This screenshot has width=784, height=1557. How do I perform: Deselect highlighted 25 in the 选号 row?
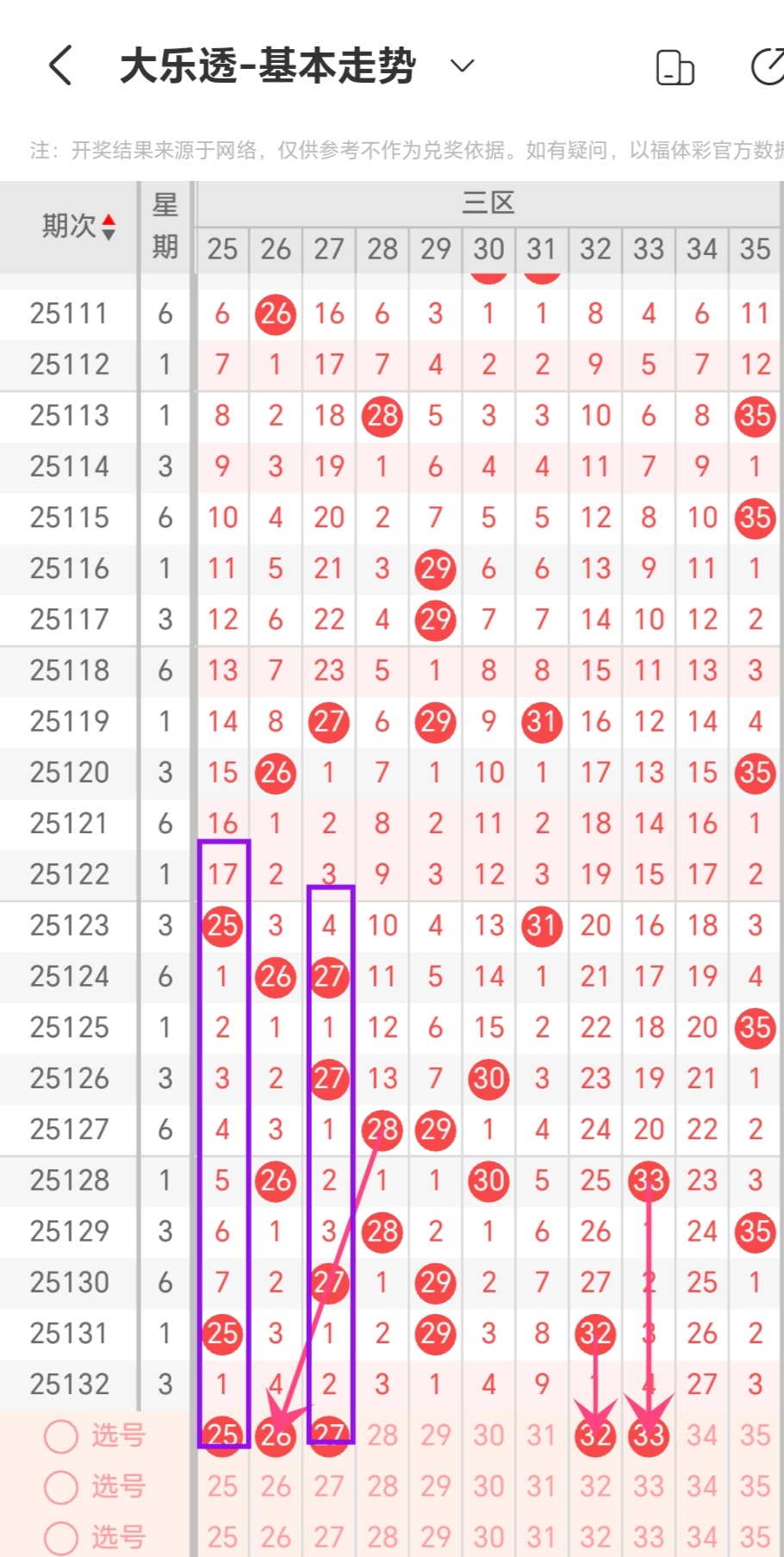222,1436
